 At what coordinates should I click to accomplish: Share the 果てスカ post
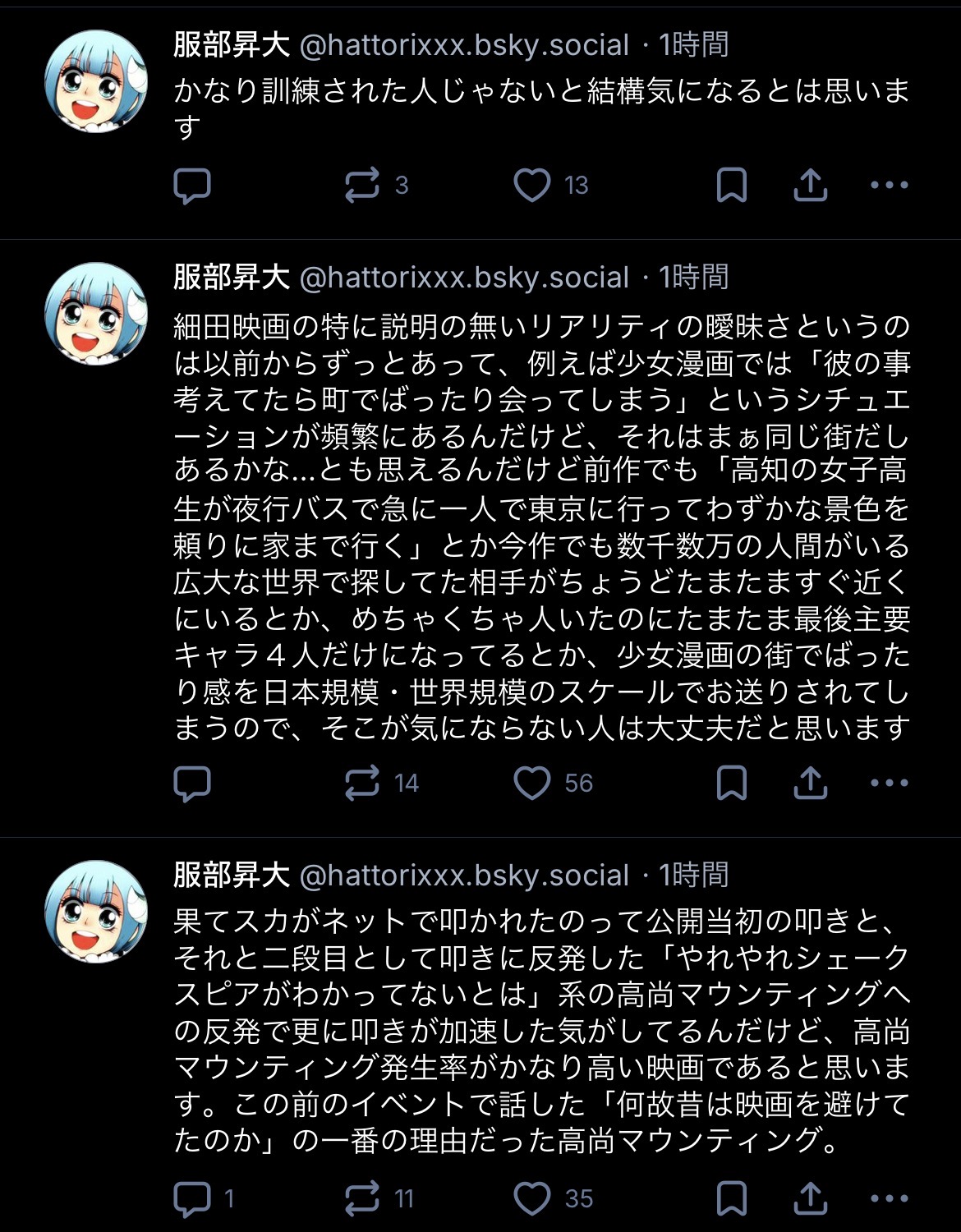[810, 1199]
